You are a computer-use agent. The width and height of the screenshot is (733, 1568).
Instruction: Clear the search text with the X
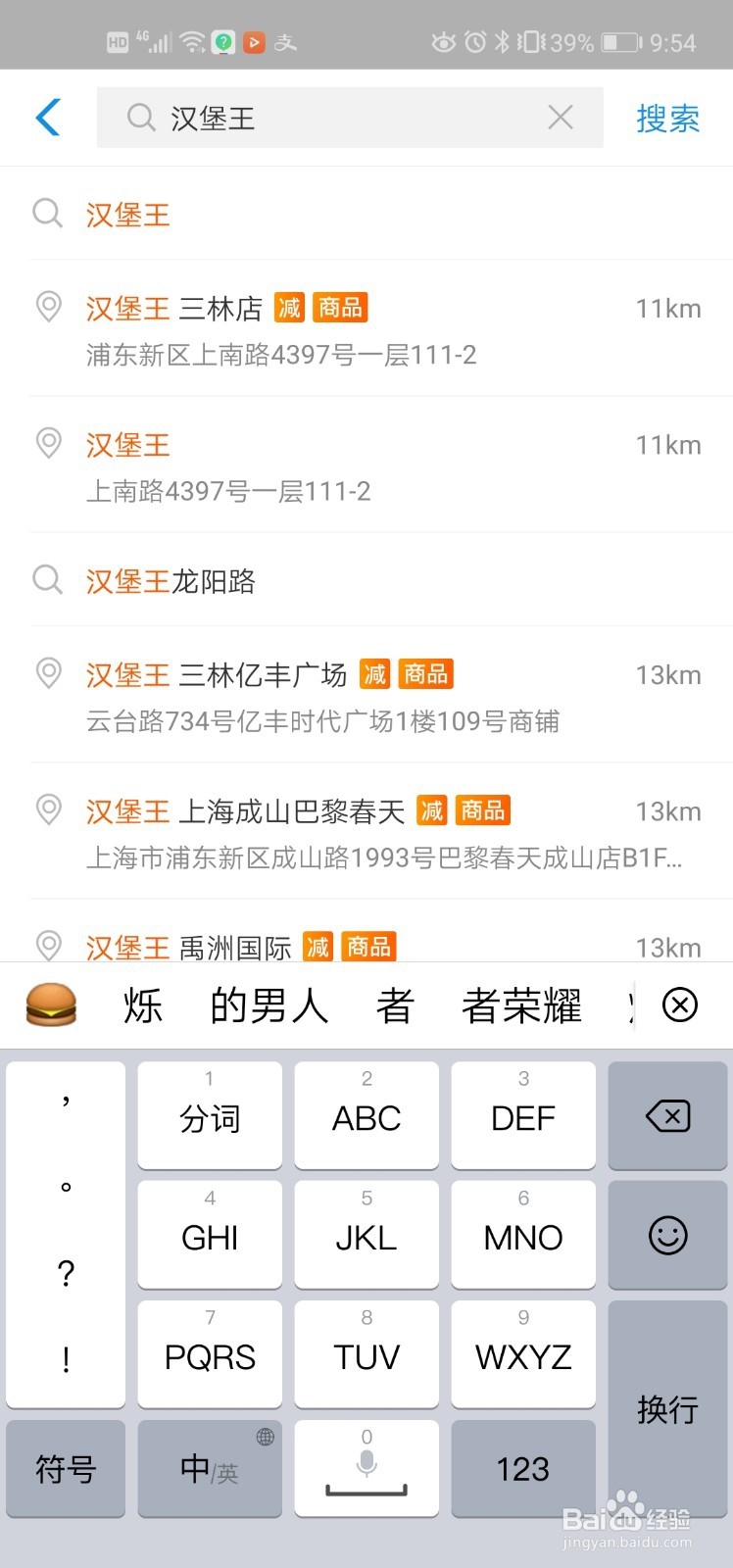561,118
